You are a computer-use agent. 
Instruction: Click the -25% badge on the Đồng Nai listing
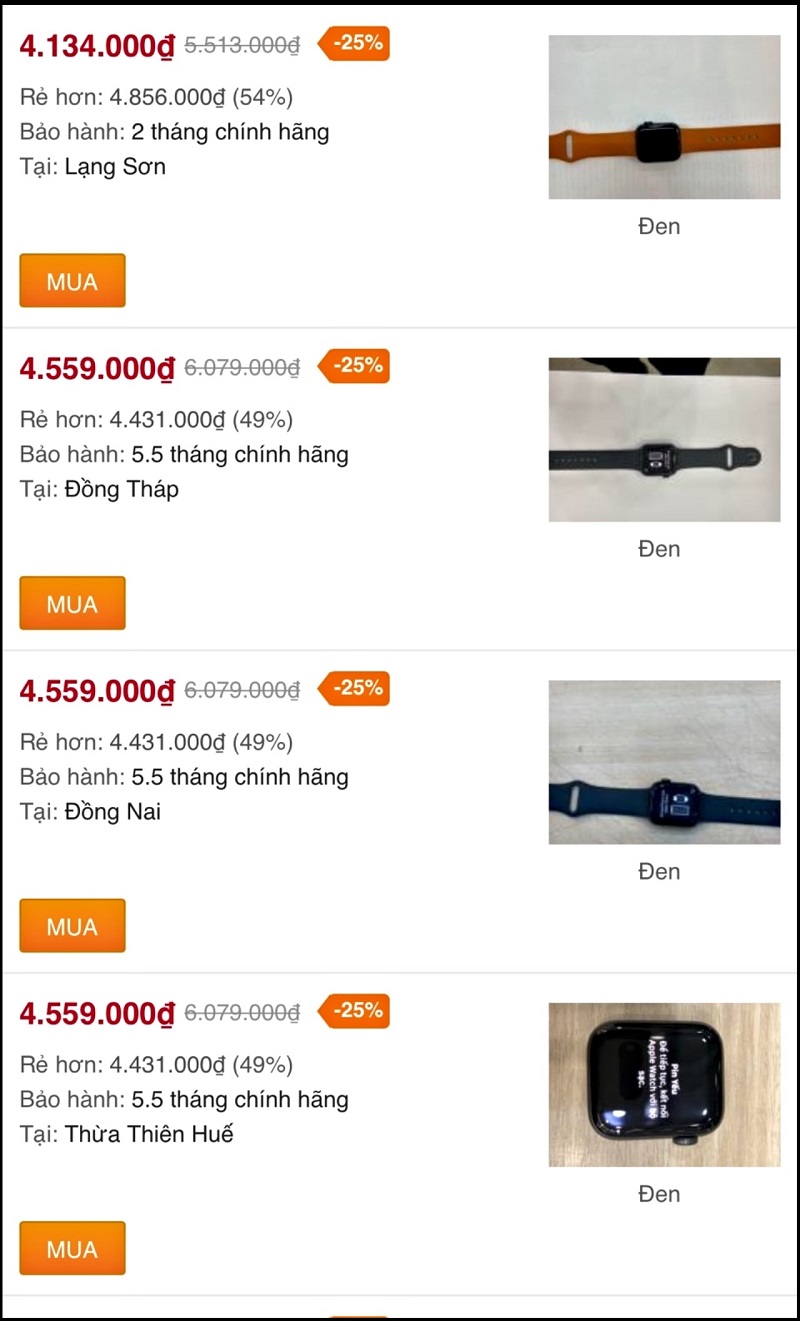[x=354, y=688]
